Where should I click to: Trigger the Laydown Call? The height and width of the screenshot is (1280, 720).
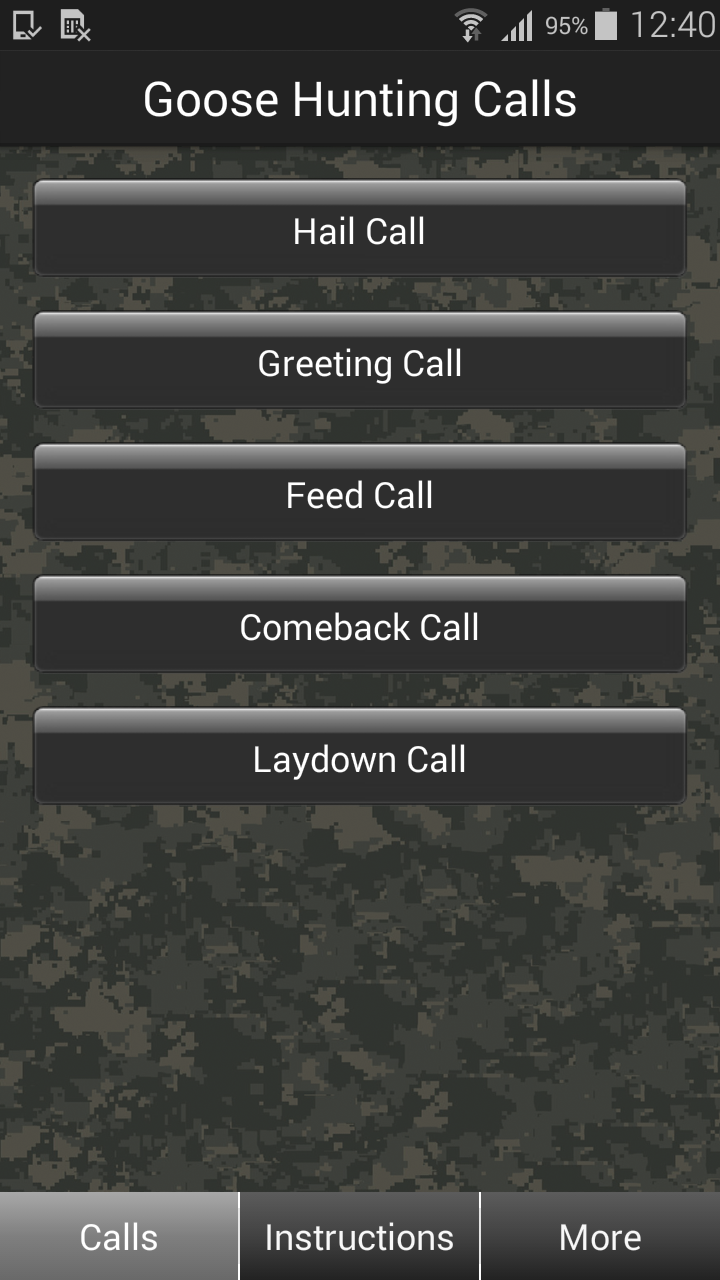click(x=360, y=758)
